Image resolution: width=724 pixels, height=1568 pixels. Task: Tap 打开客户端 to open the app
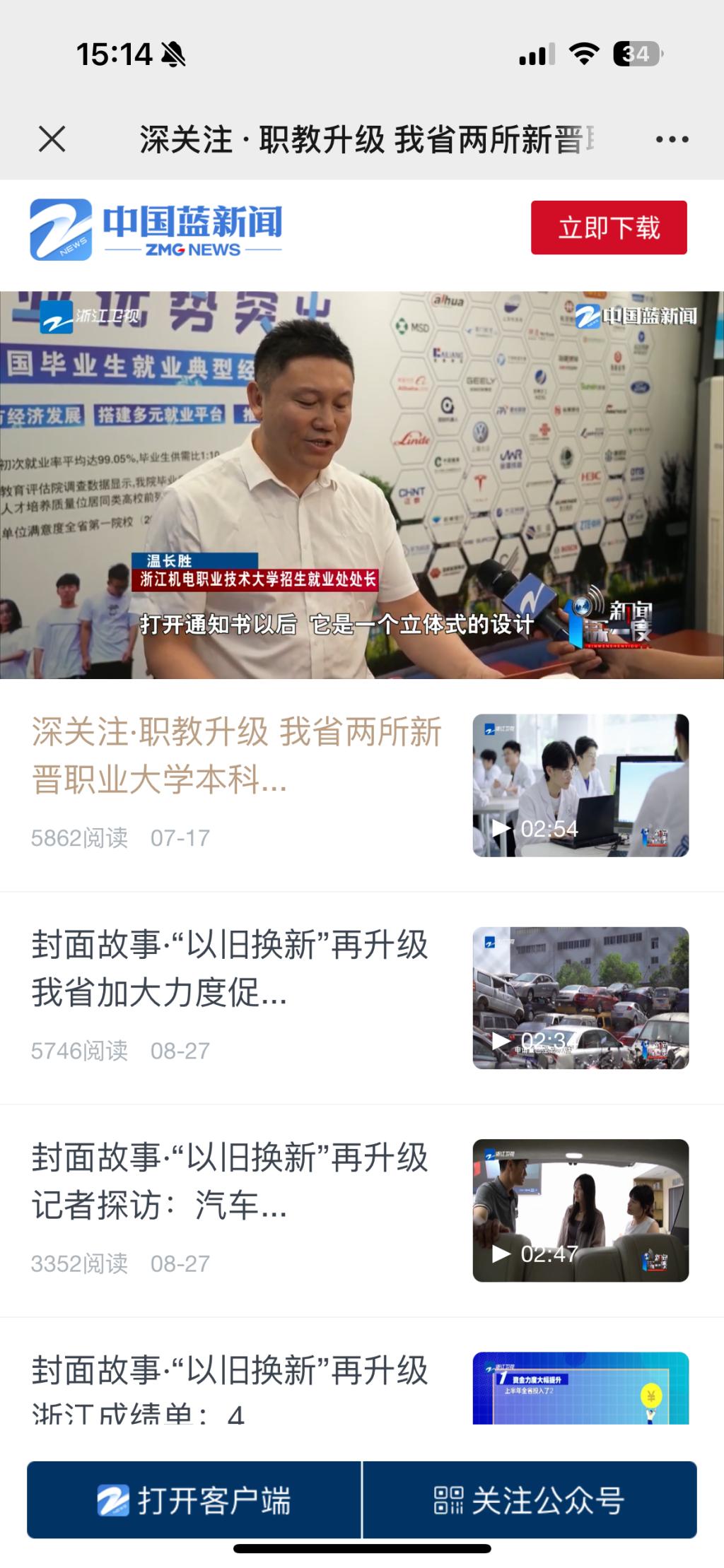tap(194, 1499)
